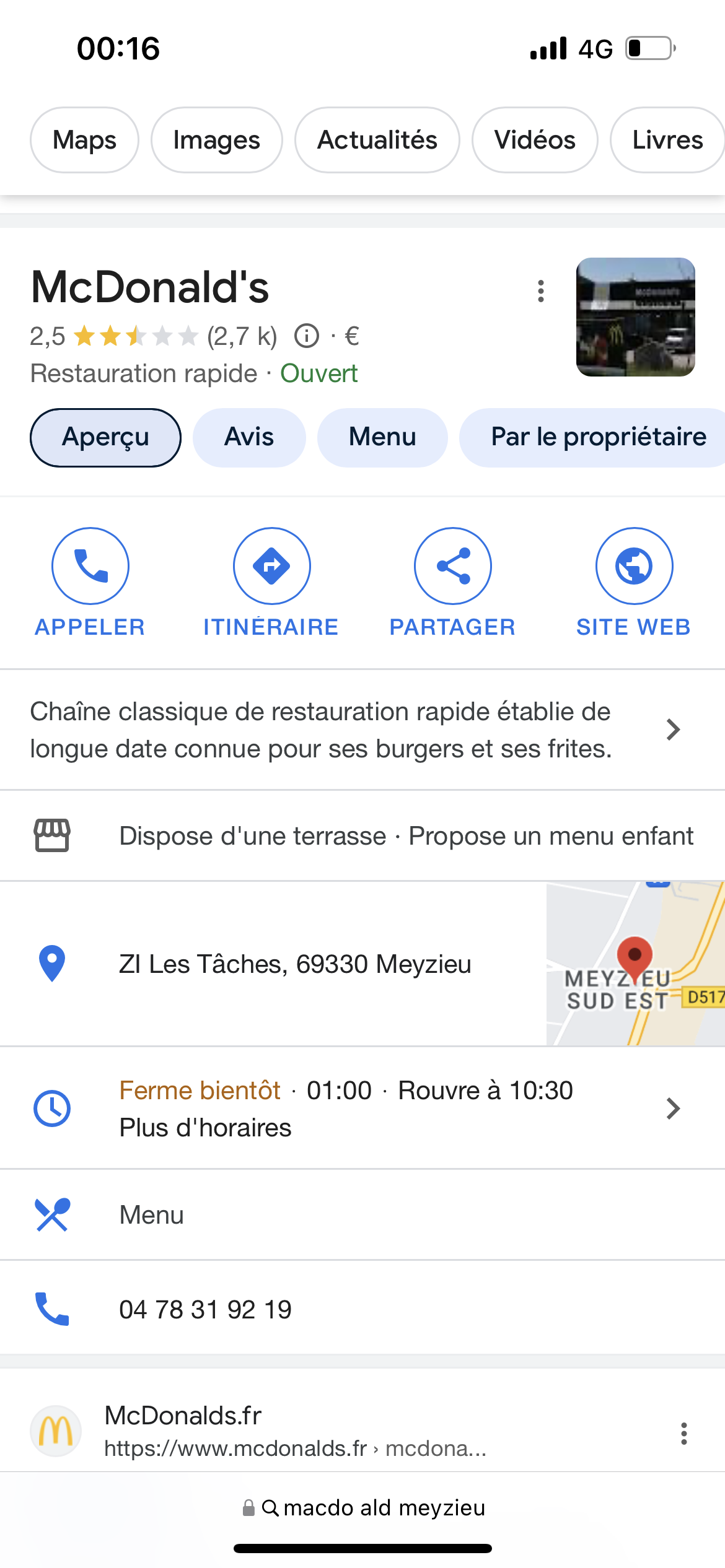Open the McDonald's overflow menu
The height and width of the screenshot is (1568, 725).
[x=541, y=290]
